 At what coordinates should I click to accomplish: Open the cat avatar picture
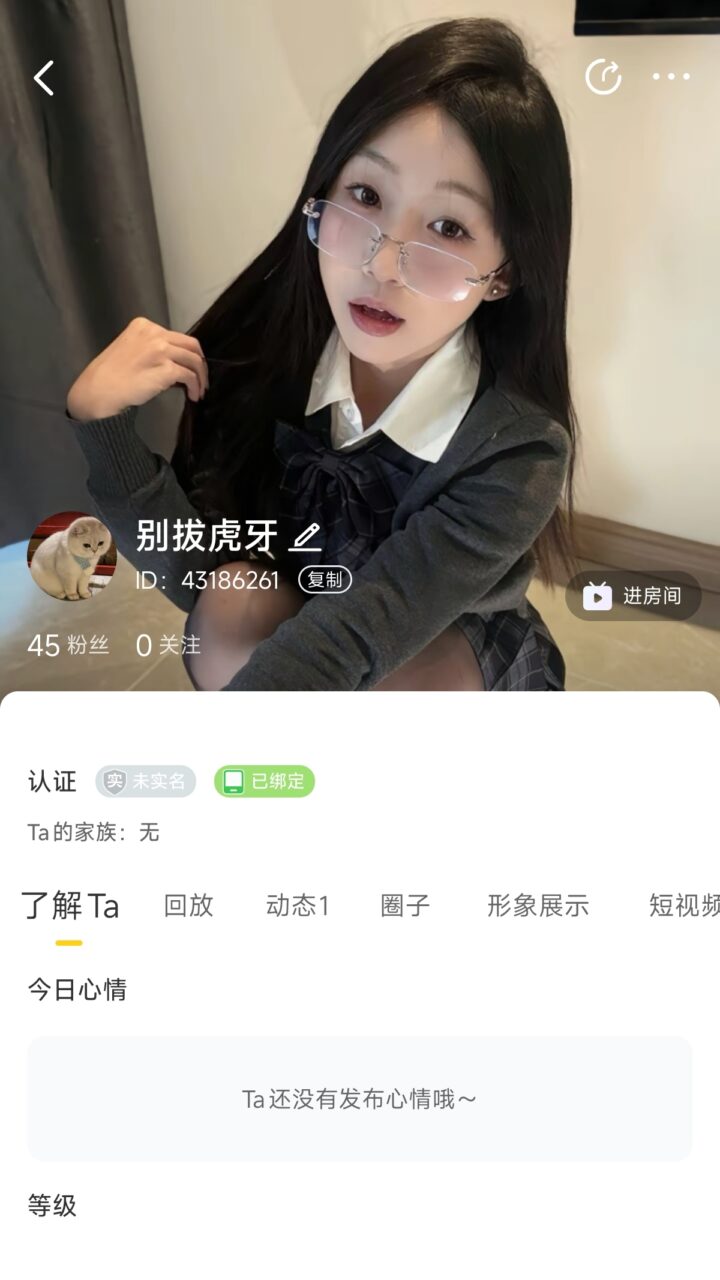pyautogui.click(x=71, y=556)
